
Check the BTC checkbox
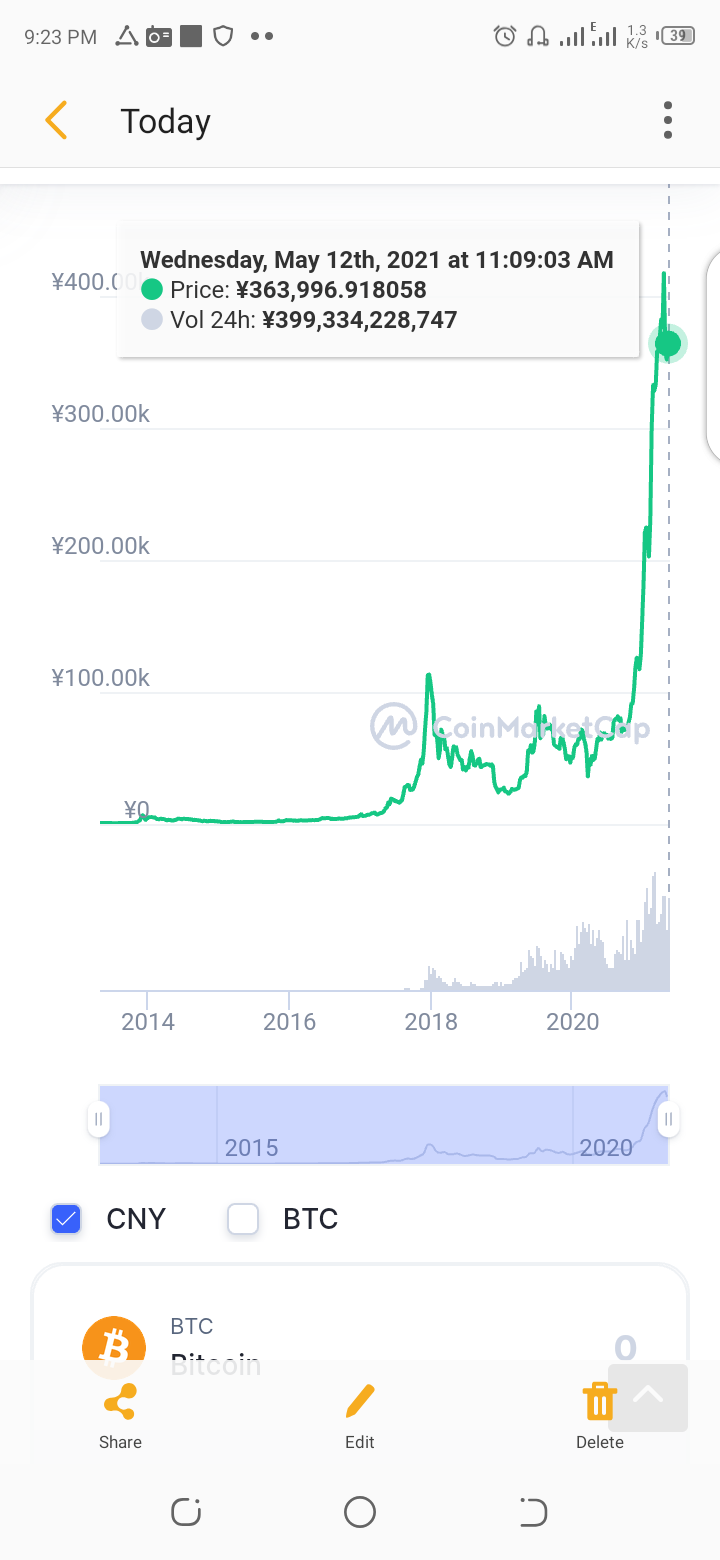tap(243, 1219)
